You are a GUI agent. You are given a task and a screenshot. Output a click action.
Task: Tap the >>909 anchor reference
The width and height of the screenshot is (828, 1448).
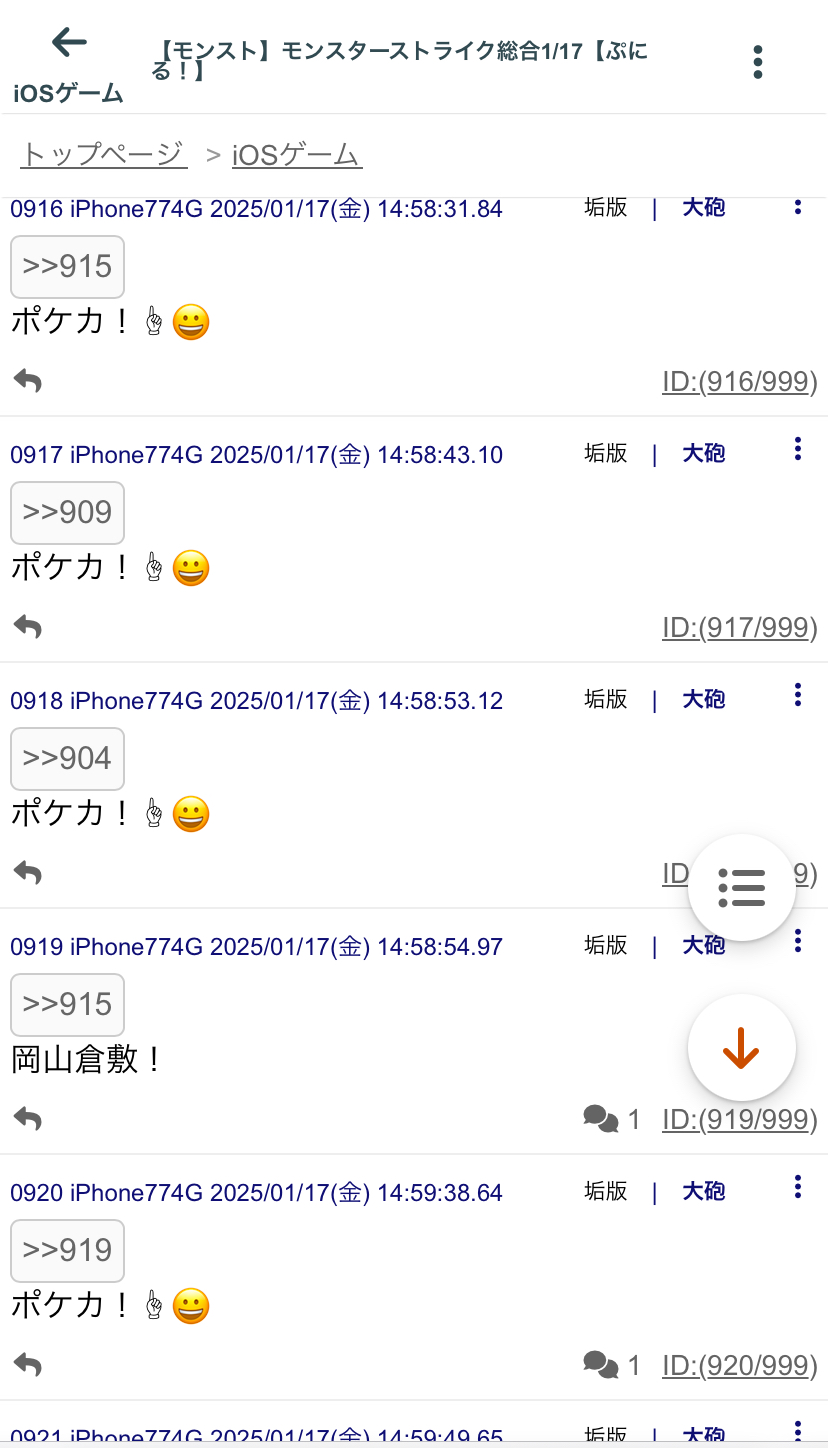[67, 513]
